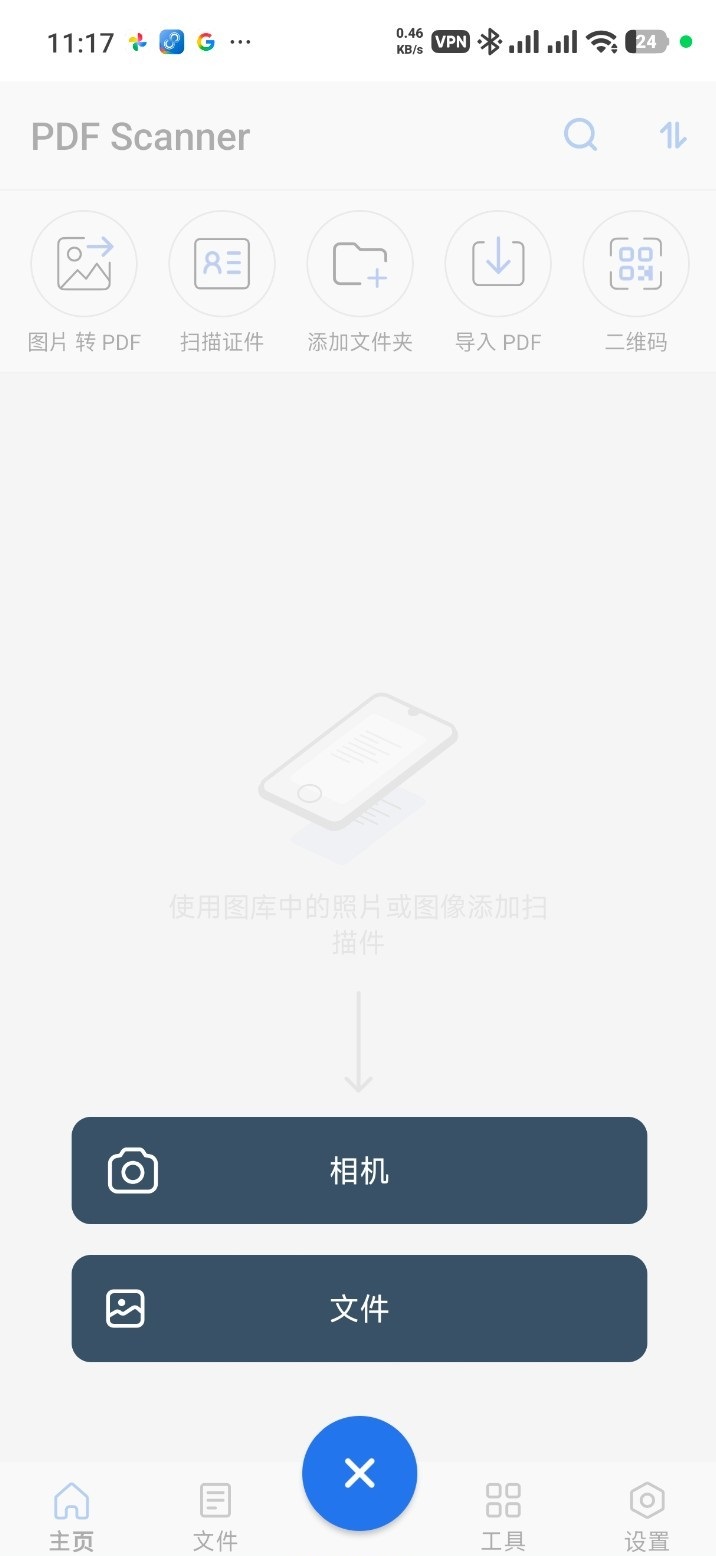Open the 工具 tools tab
This screenshot has height=1556, width=716.
tap(503, 1515)
